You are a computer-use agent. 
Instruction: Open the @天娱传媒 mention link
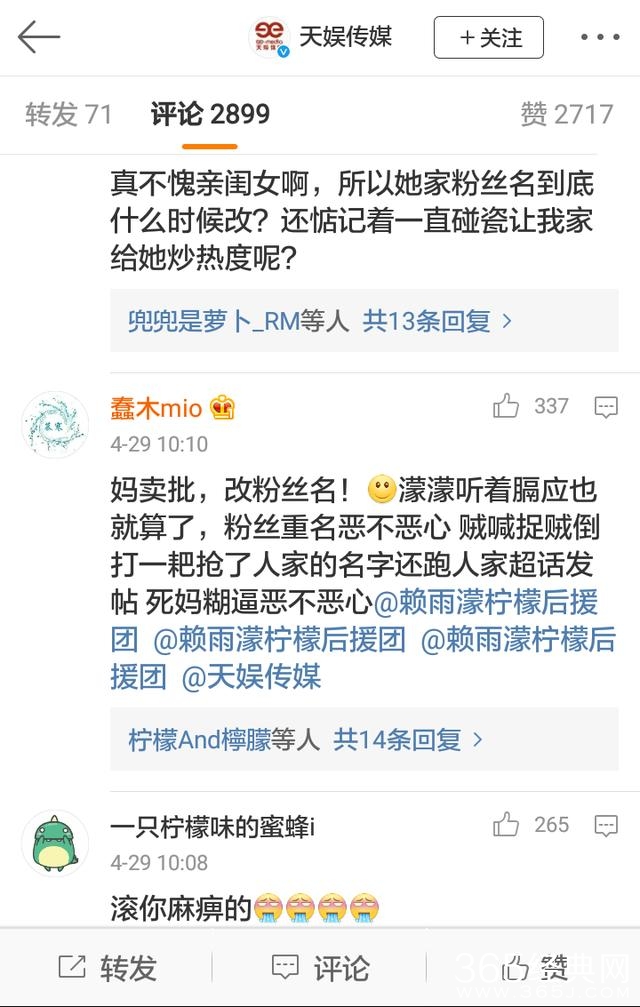pos(251,676)
